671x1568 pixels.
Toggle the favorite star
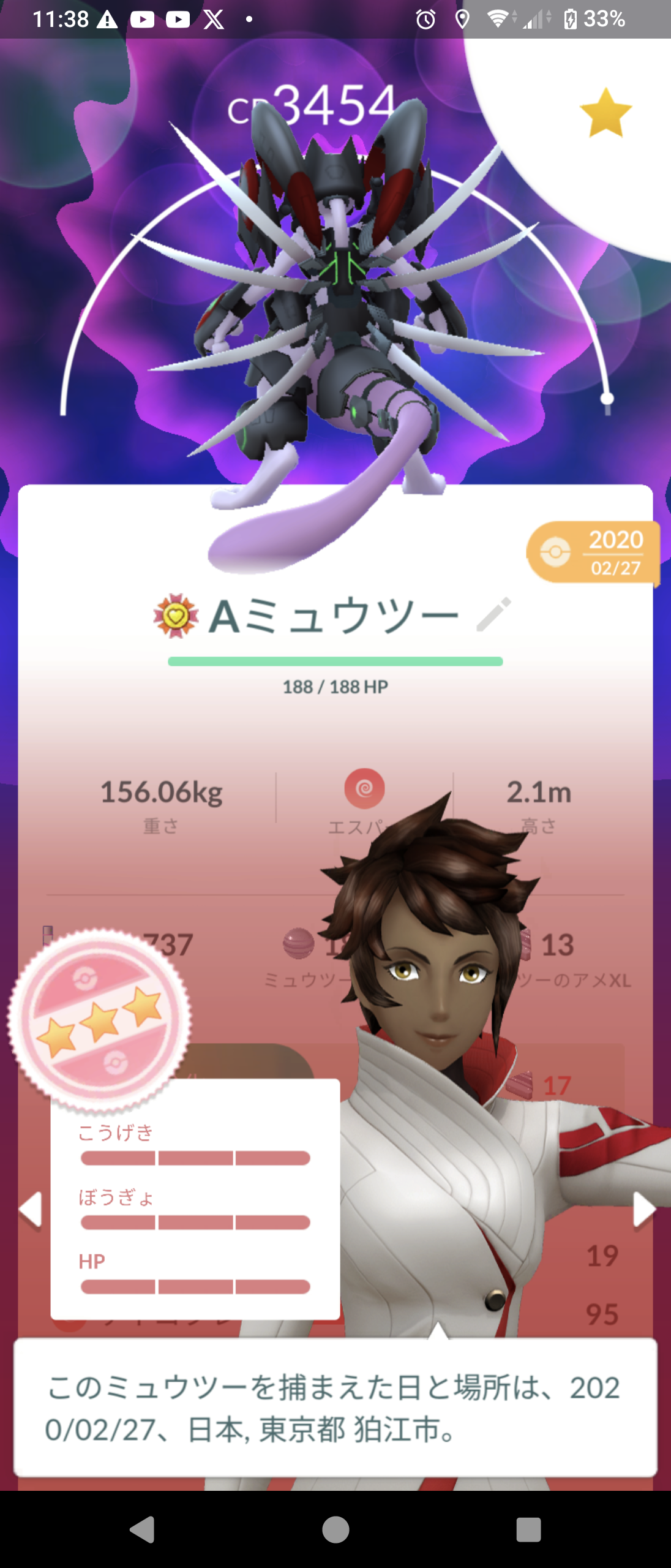point(605,113)
